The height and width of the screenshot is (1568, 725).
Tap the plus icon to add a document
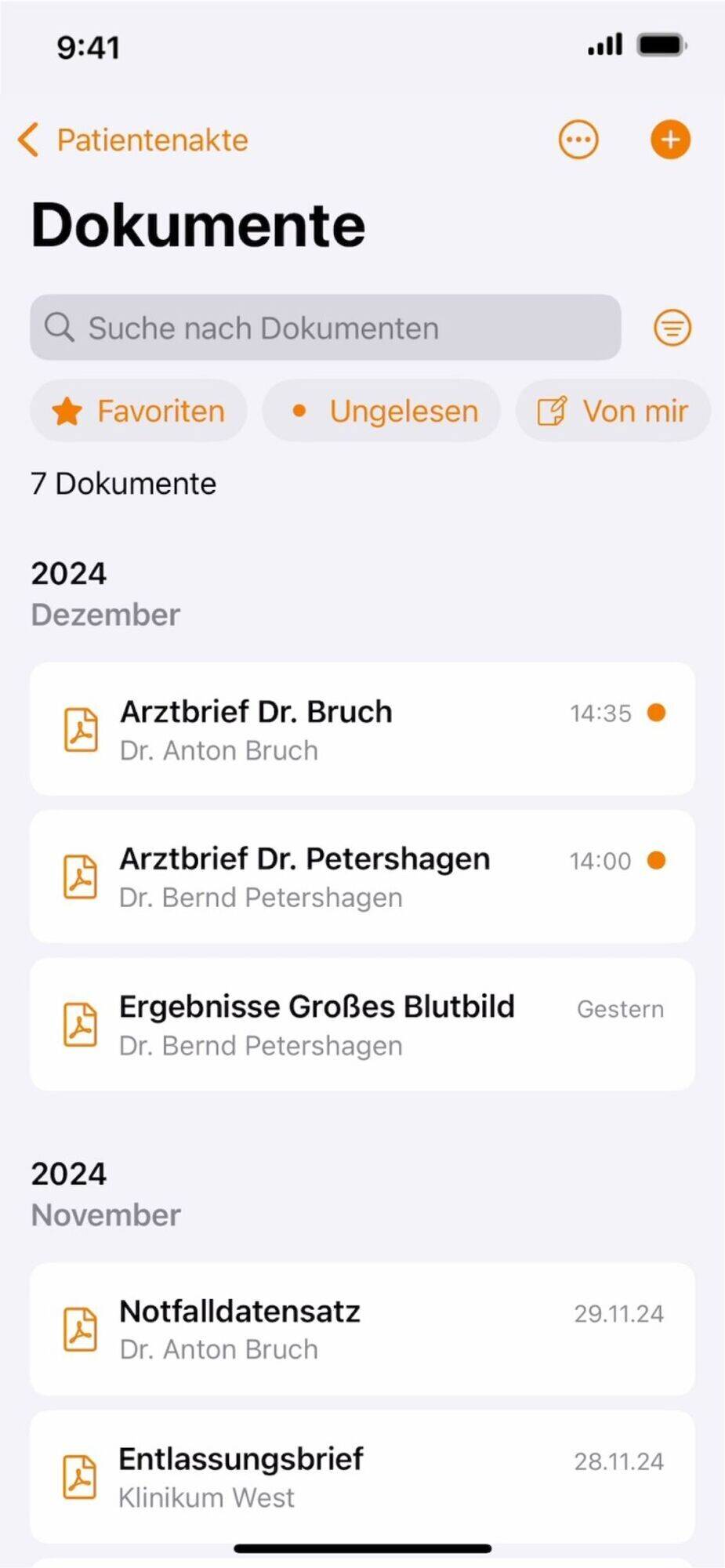click(x=670, y=140)
